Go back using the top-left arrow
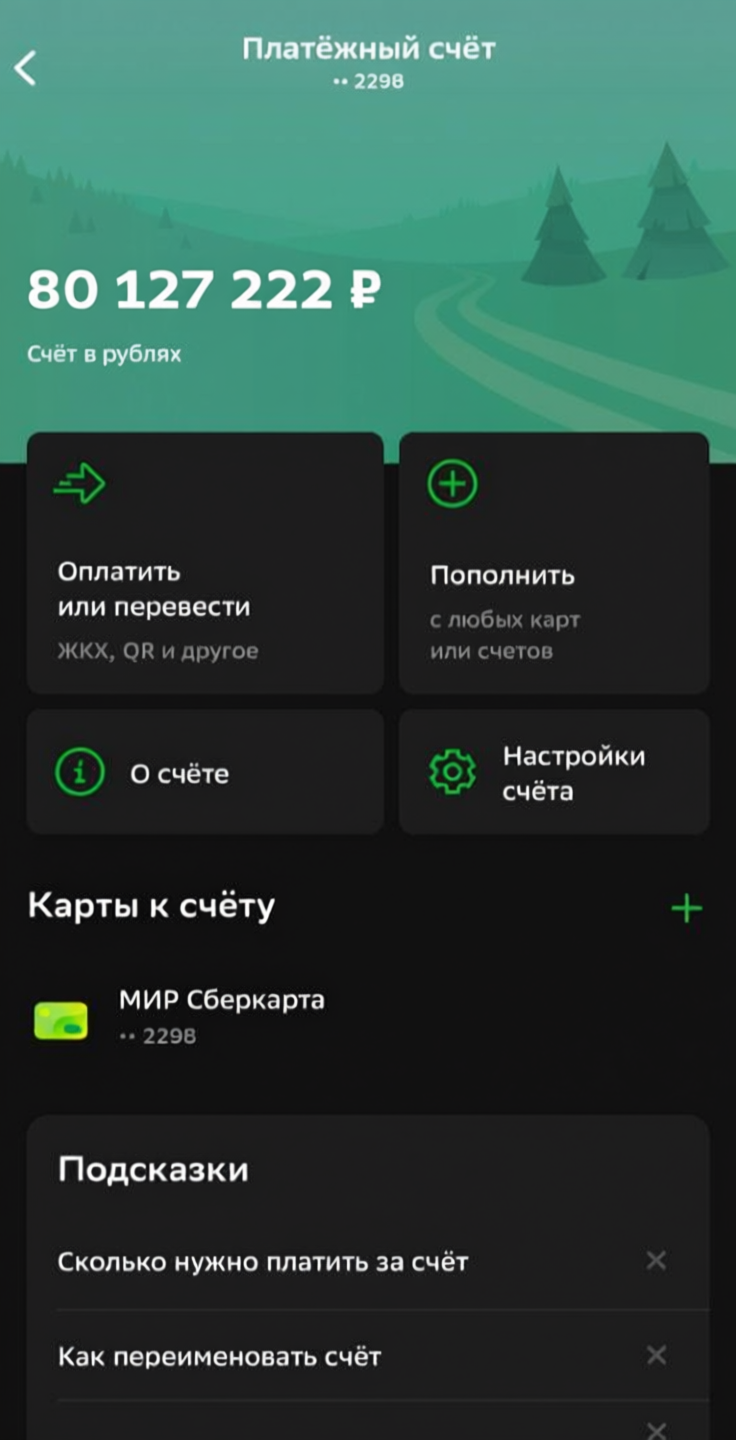This screenshot has width=736, height=1440. [x=26, y=68]
